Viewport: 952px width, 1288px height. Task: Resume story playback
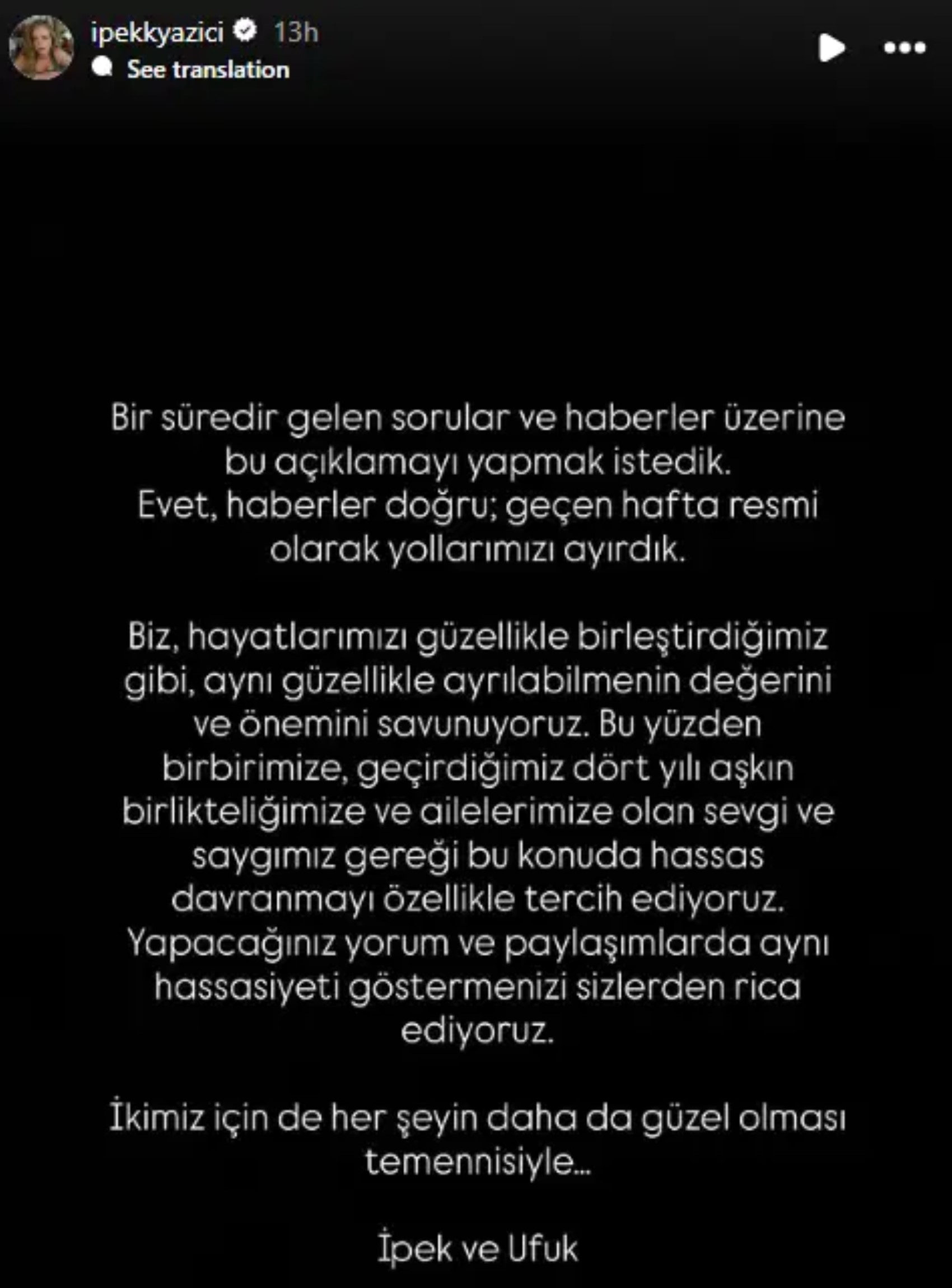831,48
